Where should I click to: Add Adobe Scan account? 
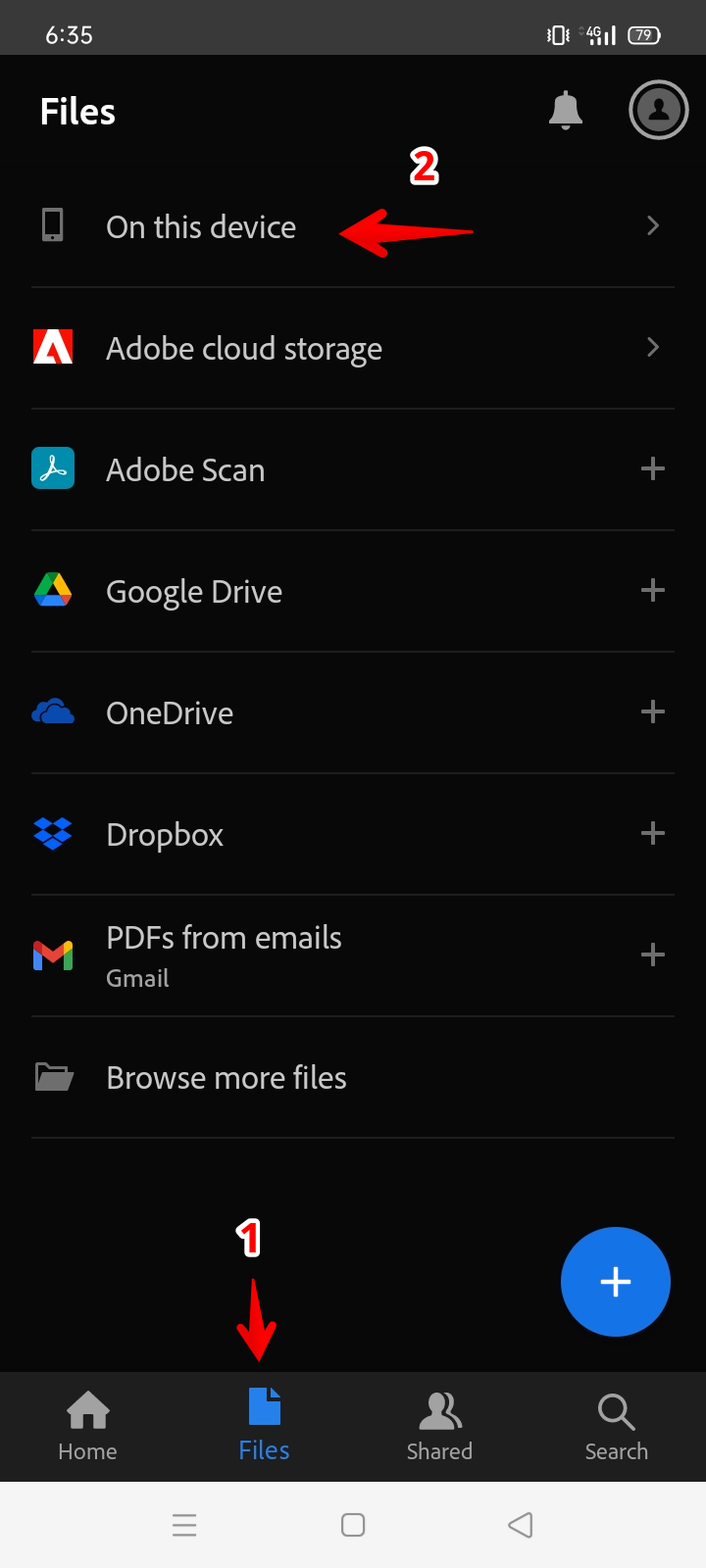coord(652,469)
